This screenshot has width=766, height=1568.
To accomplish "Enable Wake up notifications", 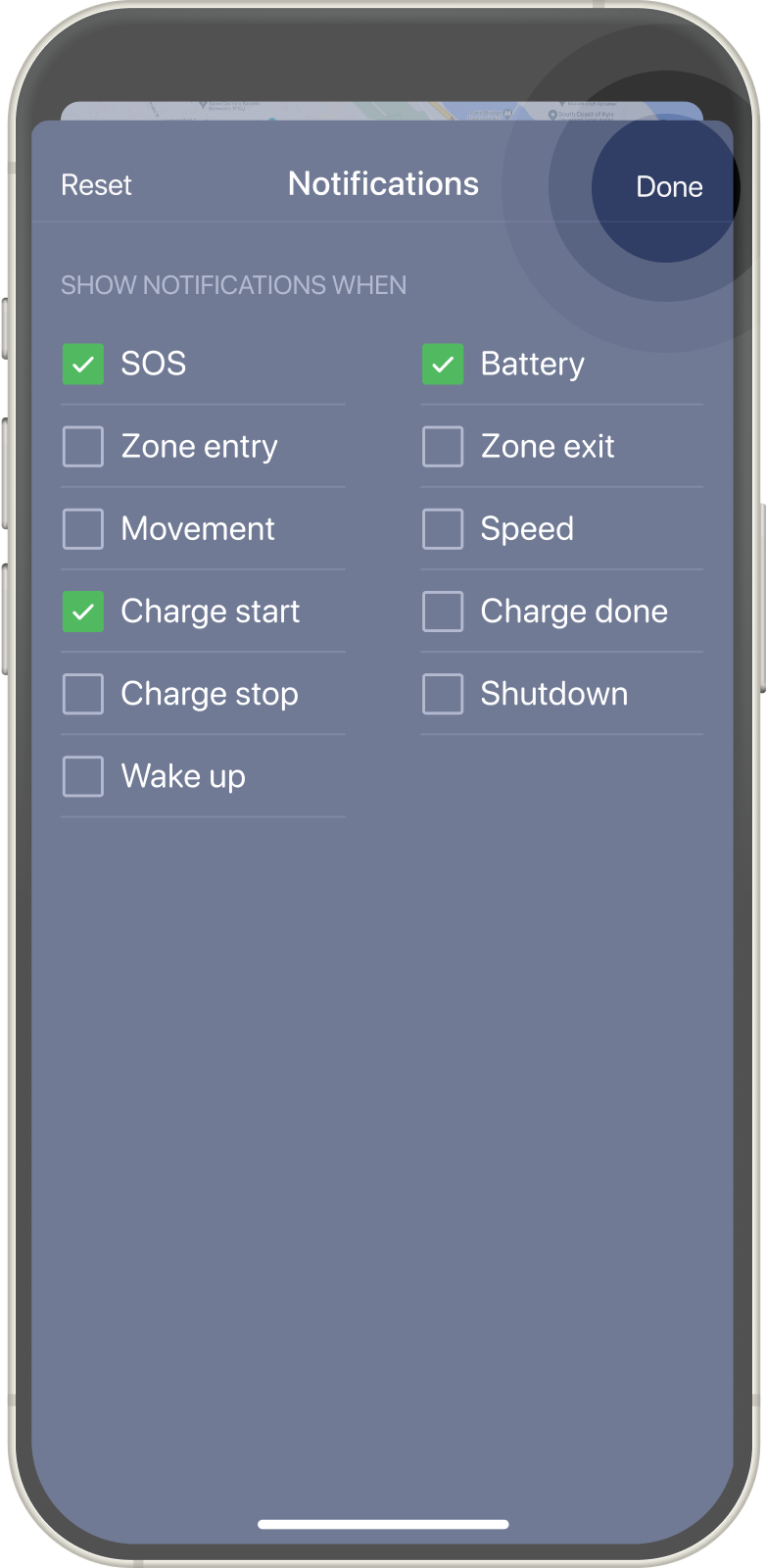I will pos(83,776).
